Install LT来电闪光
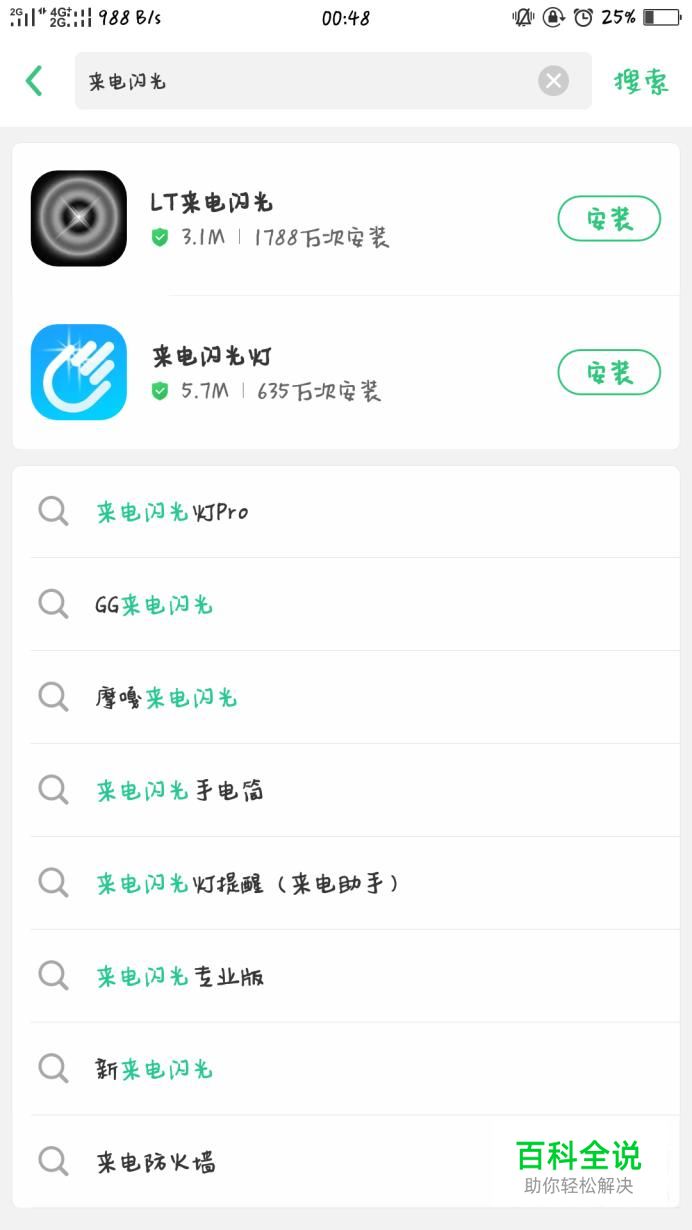Screen dimensions: 692x1230 click(x=608, y=219)
